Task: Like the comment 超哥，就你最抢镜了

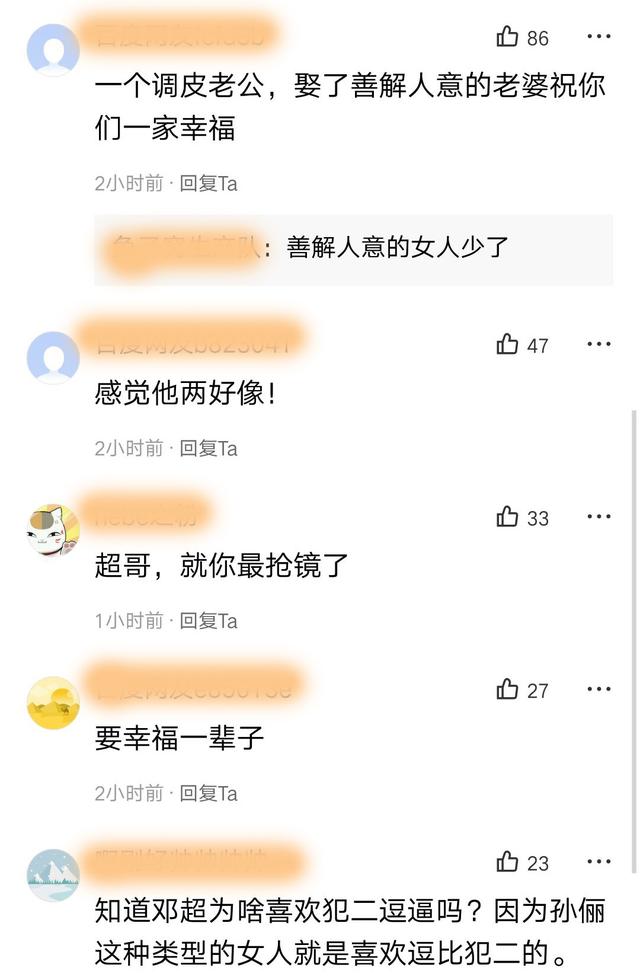Action: [508, 518]
